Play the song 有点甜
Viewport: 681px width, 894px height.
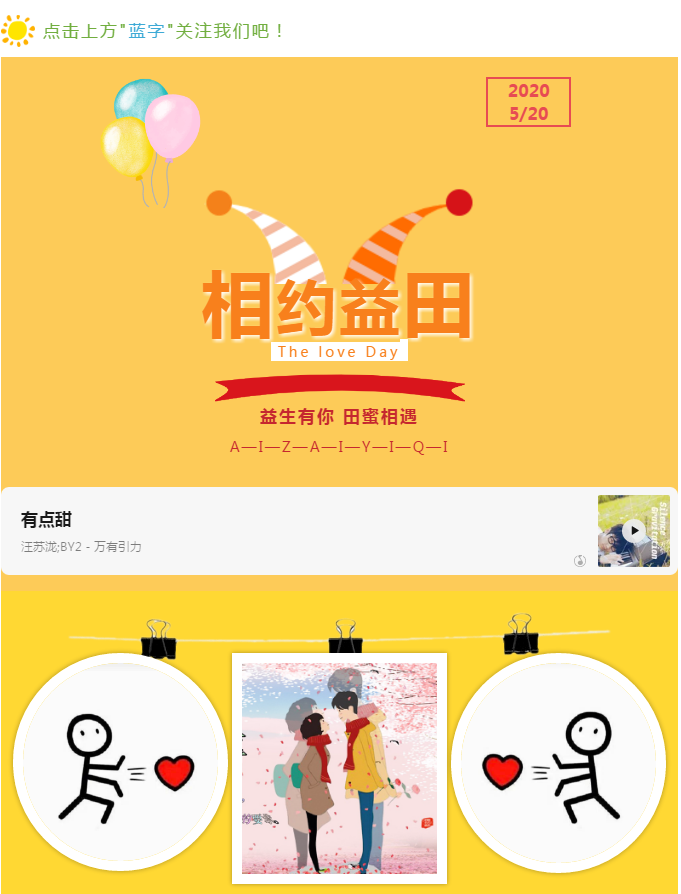click(x=633, y=531)
